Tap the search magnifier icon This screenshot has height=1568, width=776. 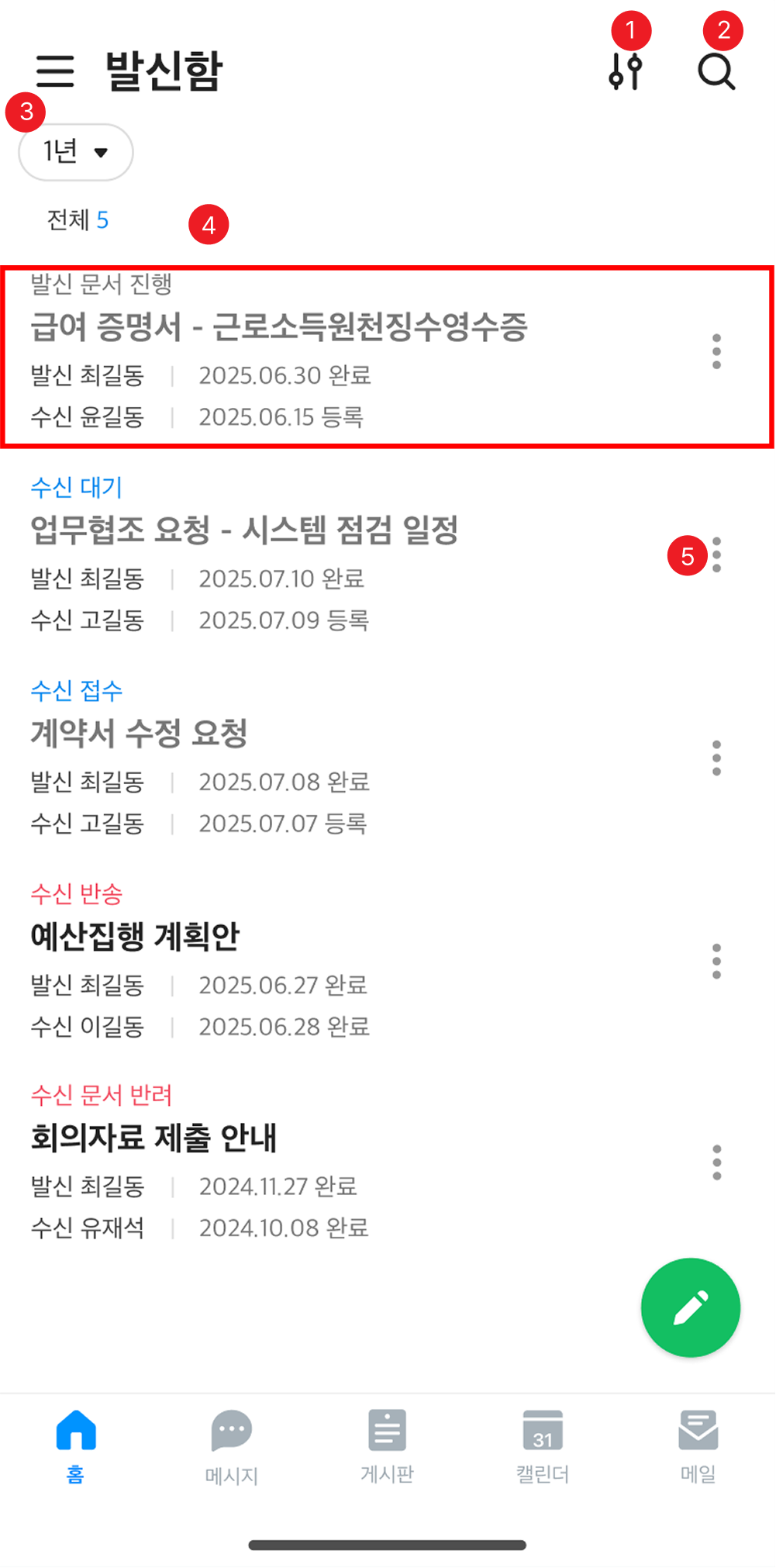pyautogui.click(x=716, y=72)
